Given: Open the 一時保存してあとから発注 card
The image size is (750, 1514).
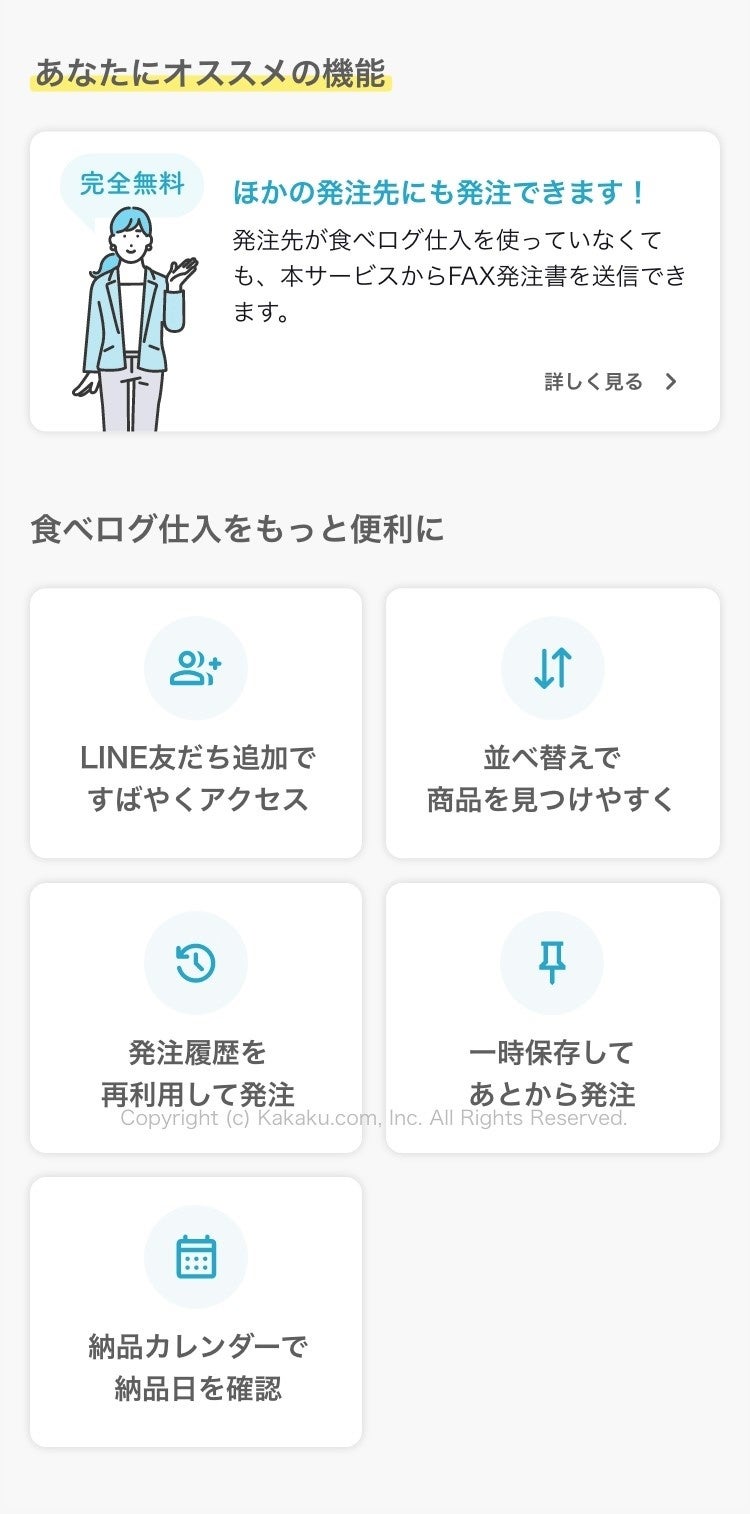Looking at the screenshot, I should coord(552,1017).
